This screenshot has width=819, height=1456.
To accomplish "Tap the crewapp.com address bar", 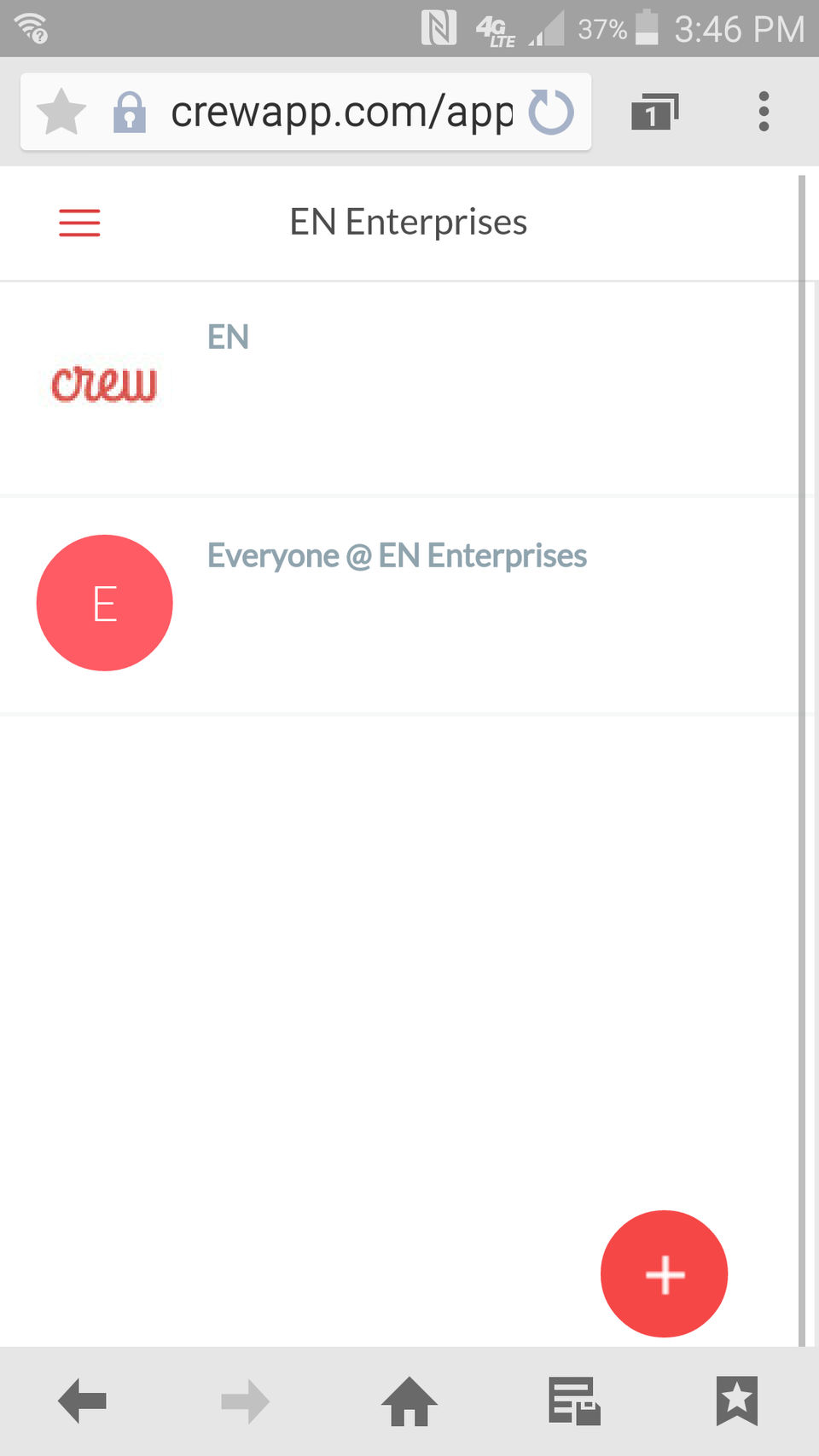I will (x=341, y=112).
